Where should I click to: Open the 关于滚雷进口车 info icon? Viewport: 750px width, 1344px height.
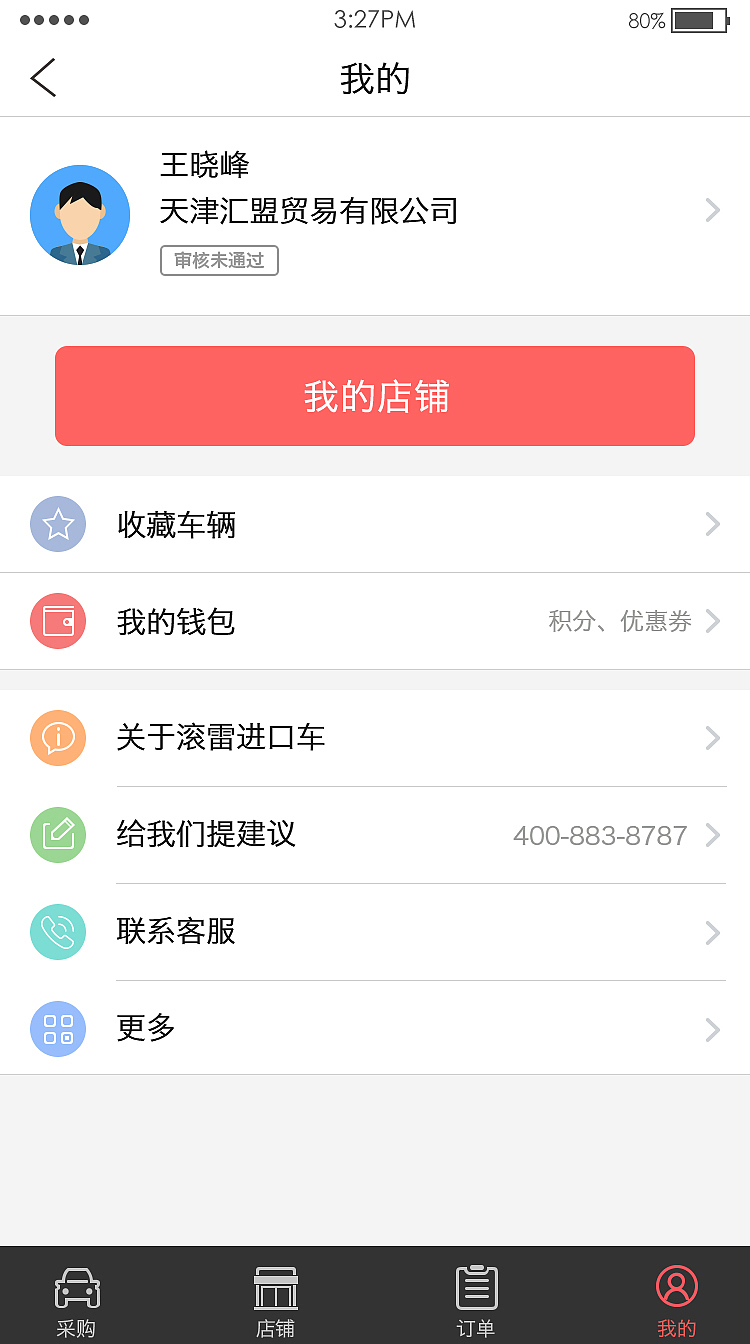[58, 738]
